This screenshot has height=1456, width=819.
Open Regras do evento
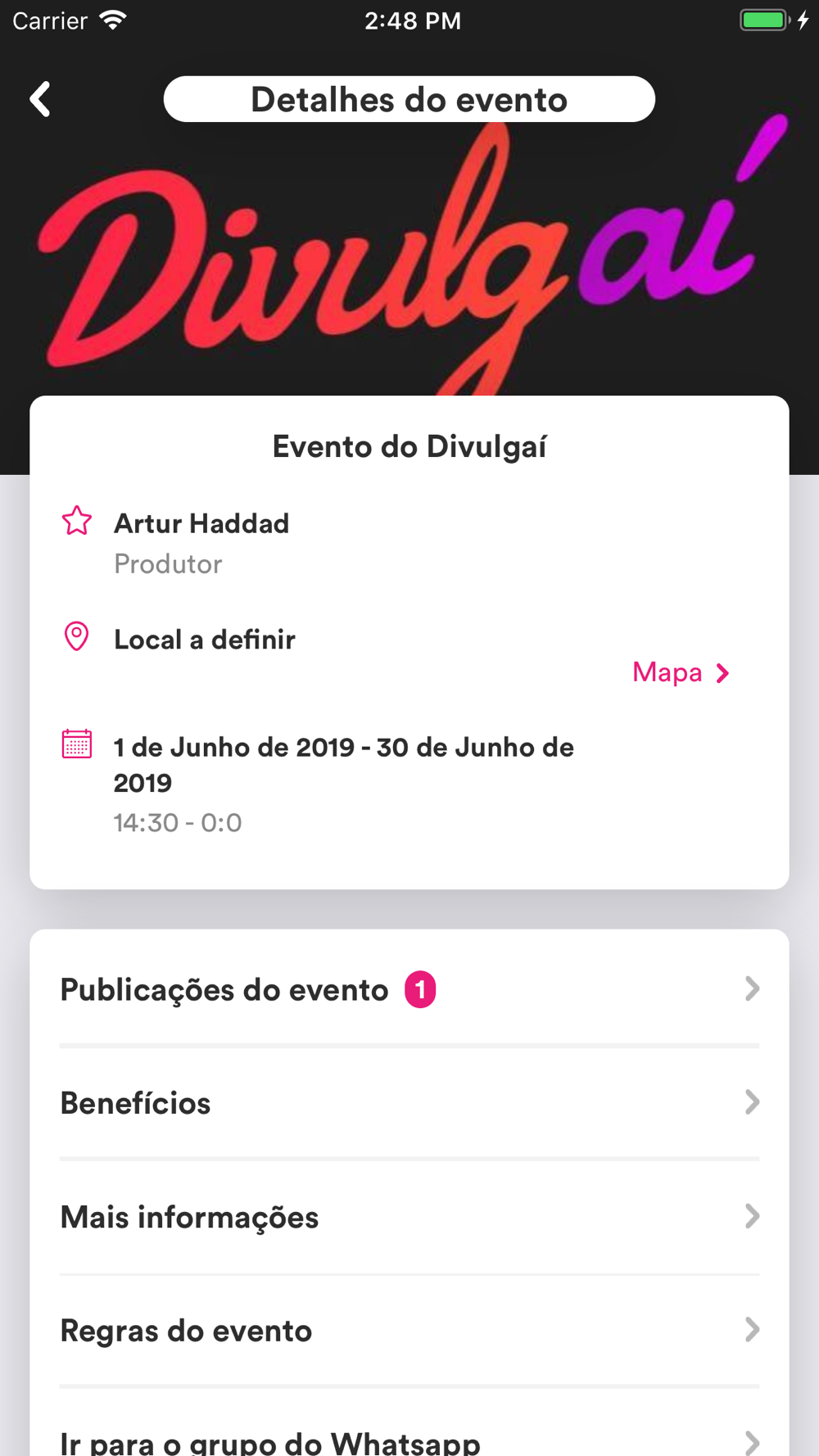tap(409, 1331)
